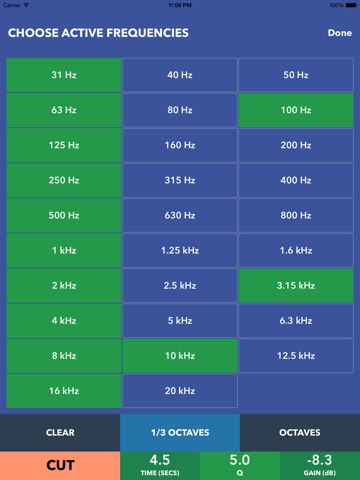Choose the 1/3 Octaves preset
The height and width of the screenshot is (480, 360).
pos(180,433)
